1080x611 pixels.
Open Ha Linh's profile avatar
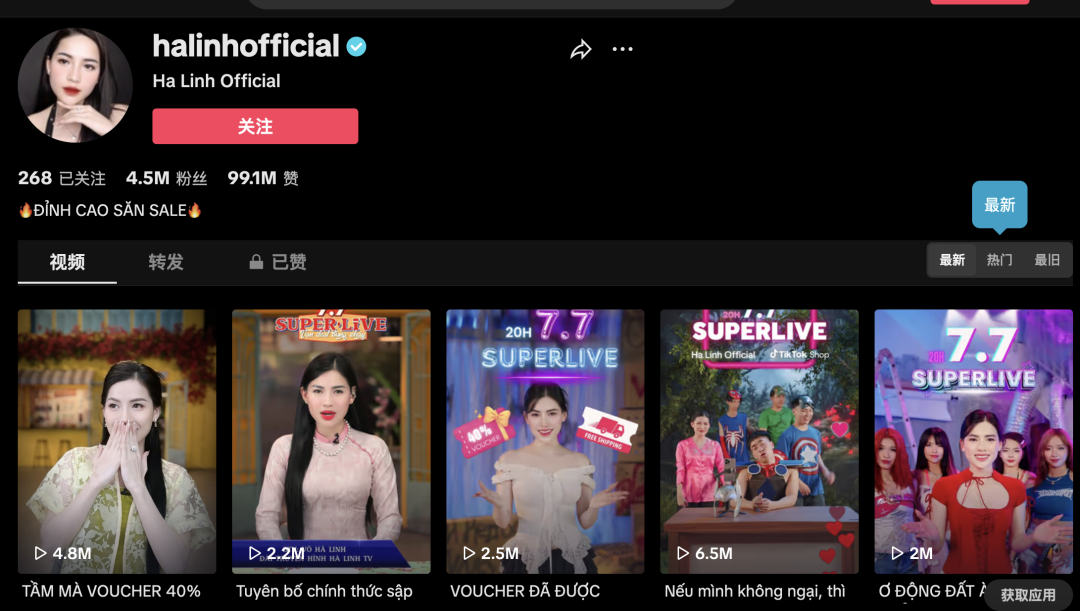click(75, 85)
